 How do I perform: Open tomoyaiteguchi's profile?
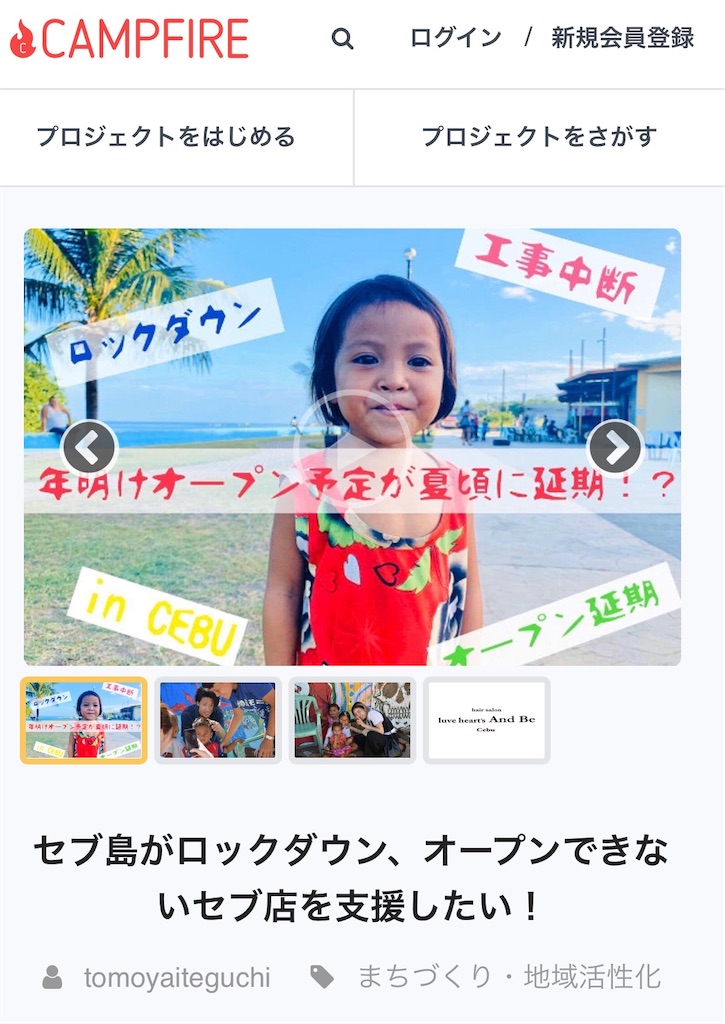[x=177, y=977]
